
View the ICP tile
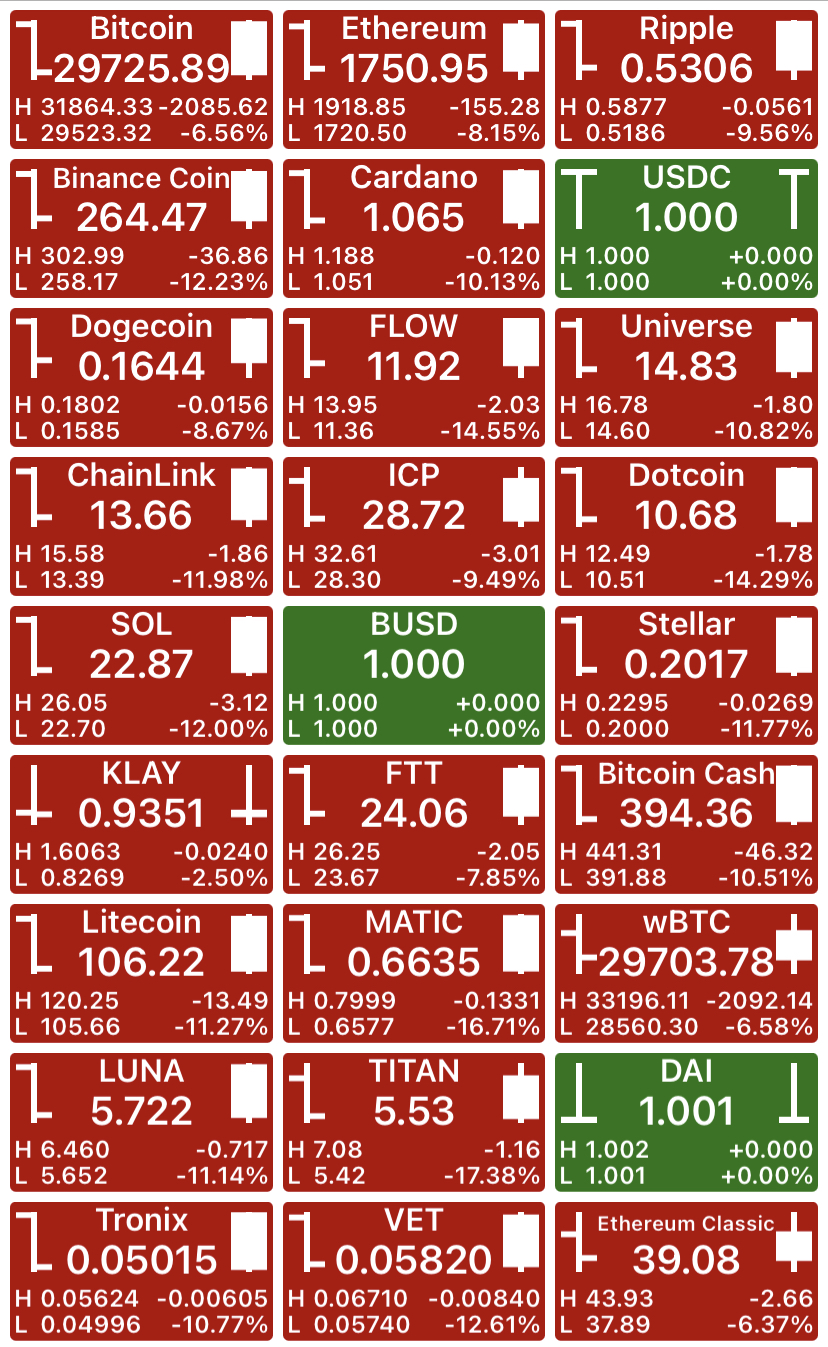(414, 527)
